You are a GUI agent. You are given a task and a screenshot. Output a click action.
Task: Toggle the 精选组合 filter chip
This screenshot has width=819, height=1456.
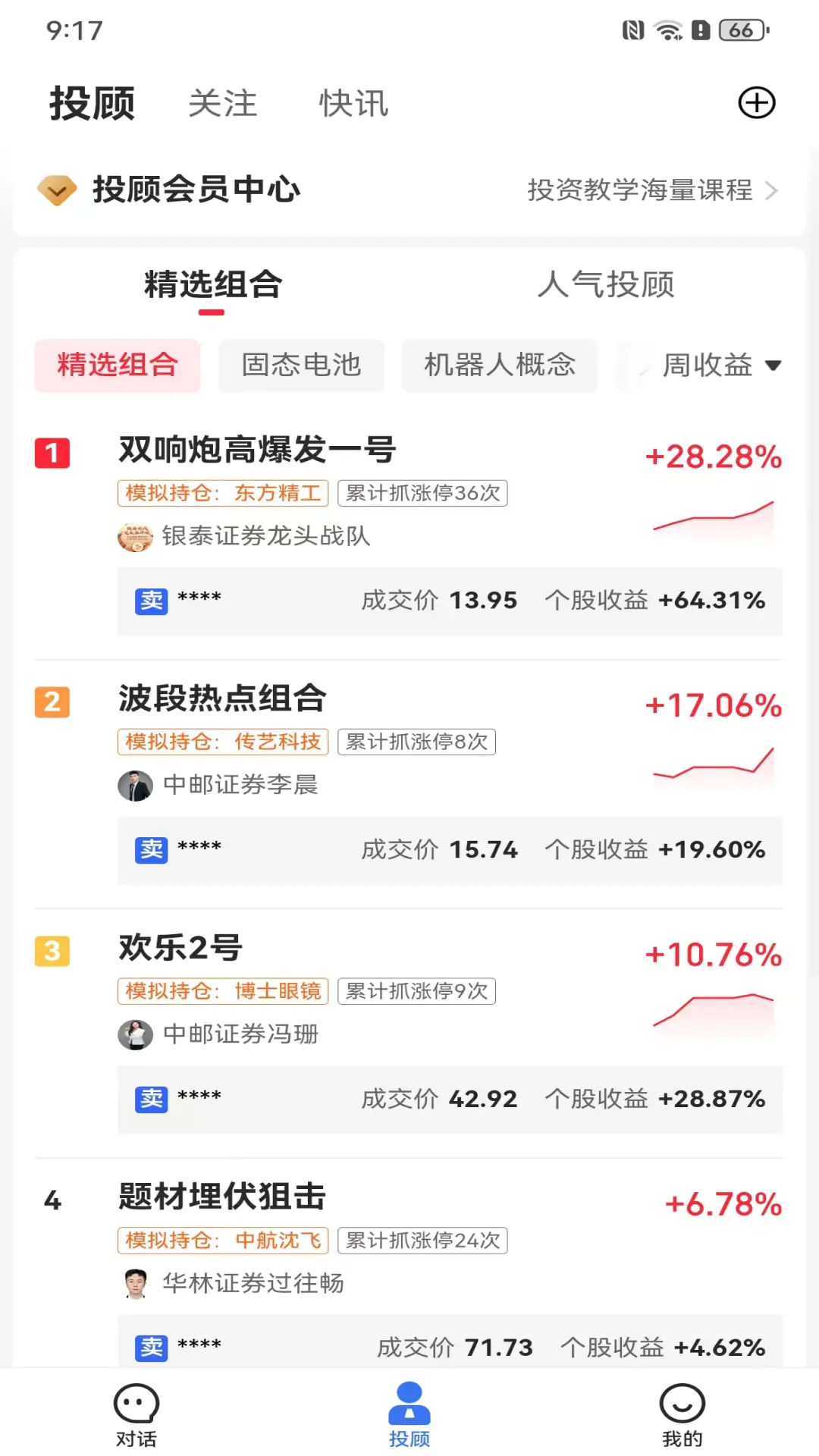tap(118, 366)
